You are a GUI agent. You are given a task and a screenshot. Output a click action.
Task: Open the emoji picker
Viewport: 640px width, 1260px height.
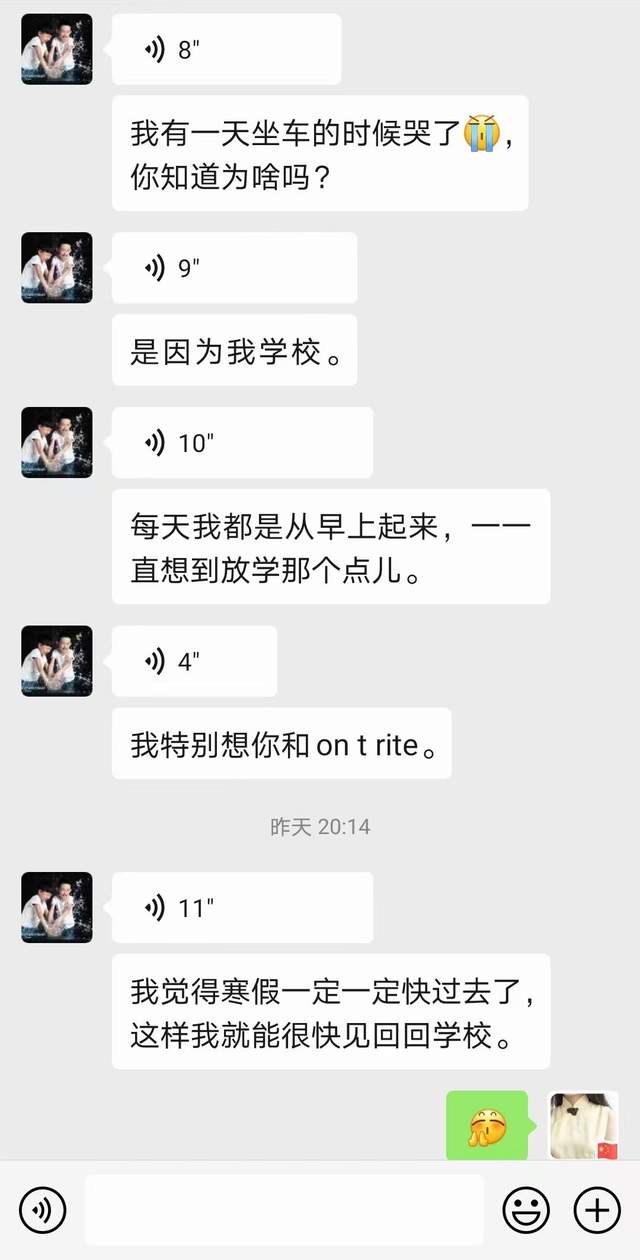[x=526, y=1210]
